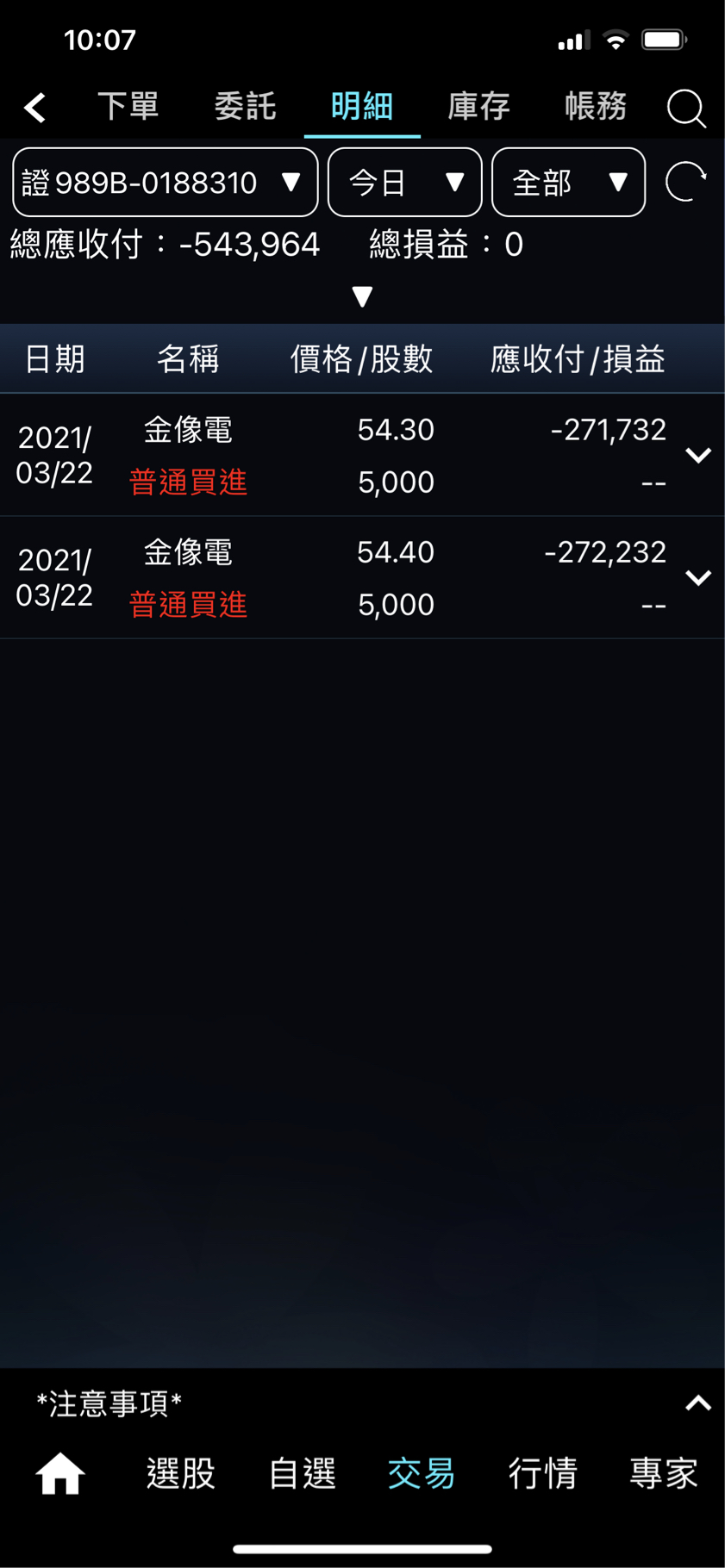Tap the search magnifier icon

click(x=686, y=109)
